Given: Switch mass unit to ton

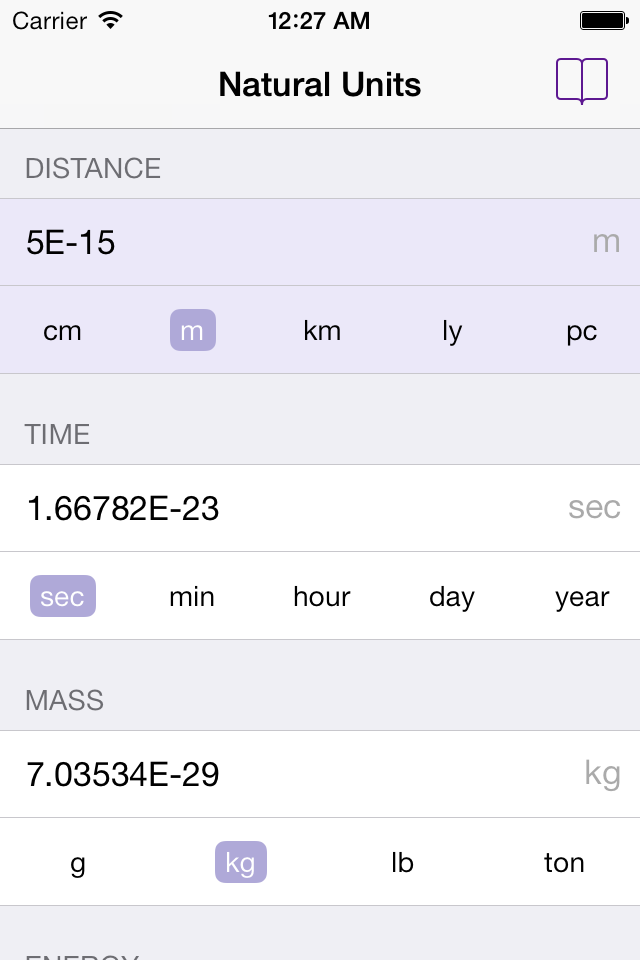Looking at the screenshot, I should pos(564,863).
